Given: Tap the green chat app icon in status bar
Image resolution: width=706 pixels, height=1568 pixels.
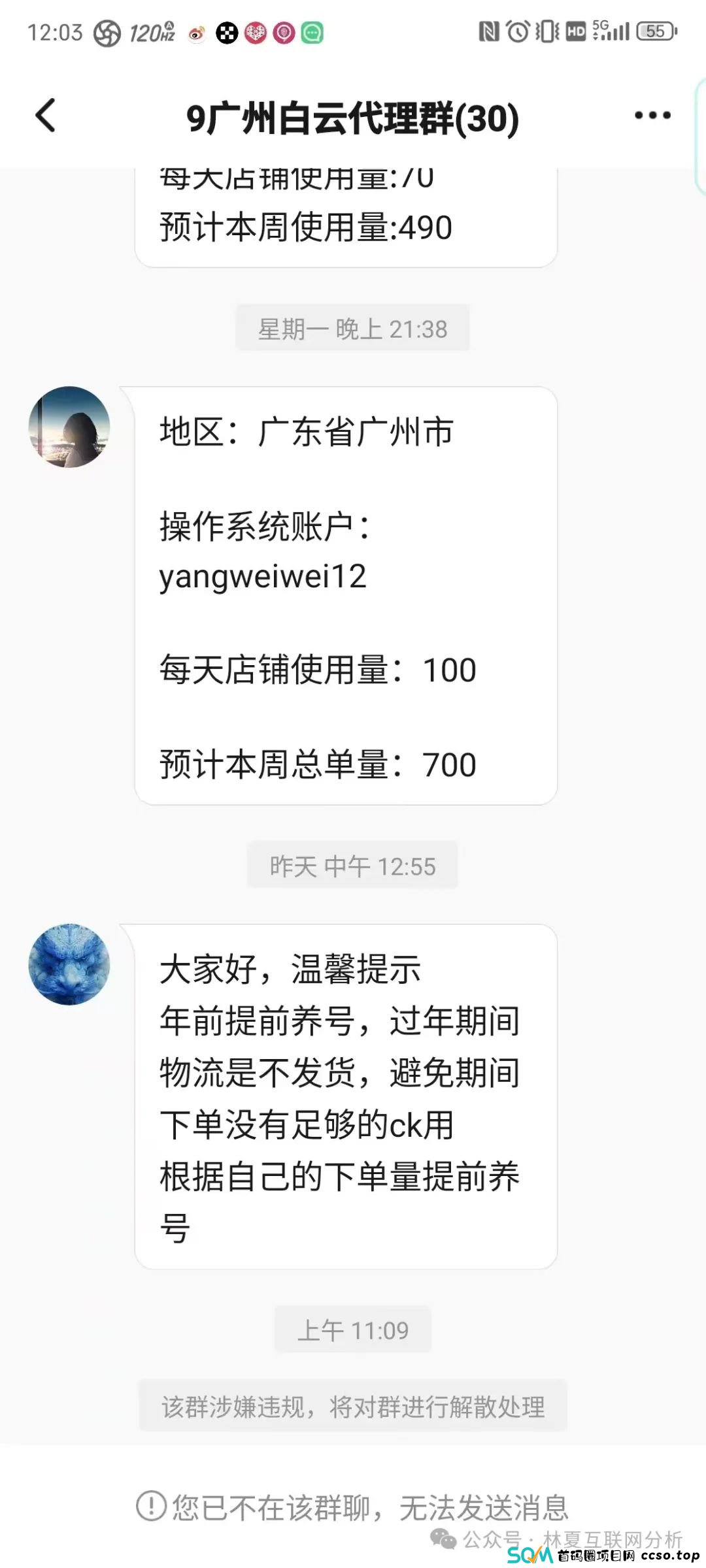Looking at the screenshot, I should coord(312,32).
